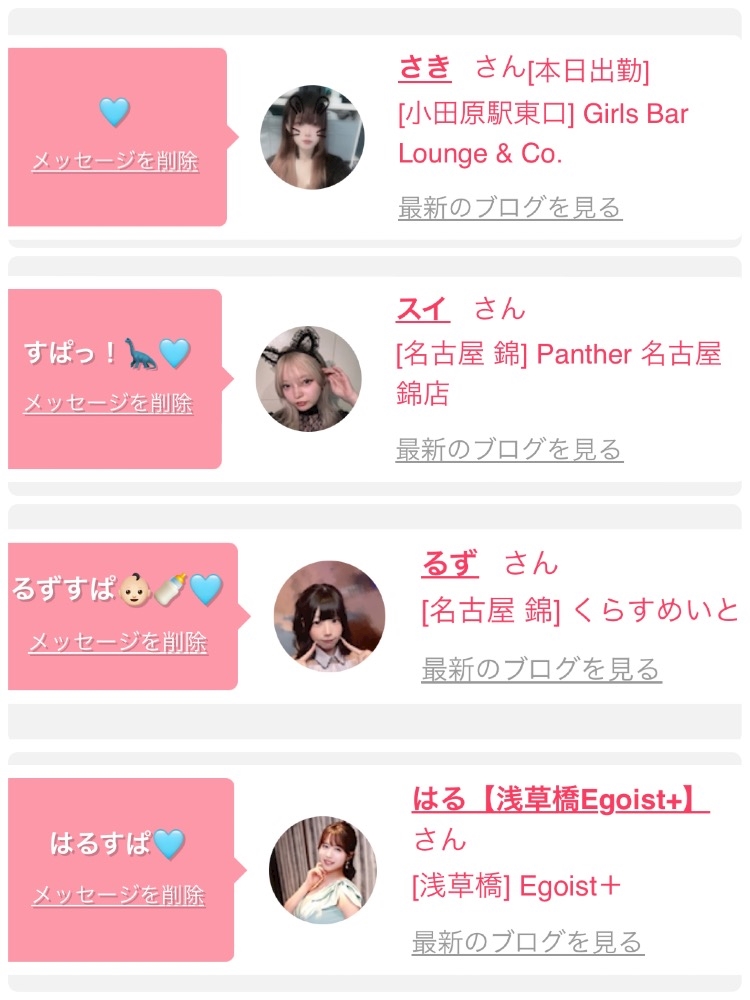Open るず's profile picture

[x=329, y=616]
